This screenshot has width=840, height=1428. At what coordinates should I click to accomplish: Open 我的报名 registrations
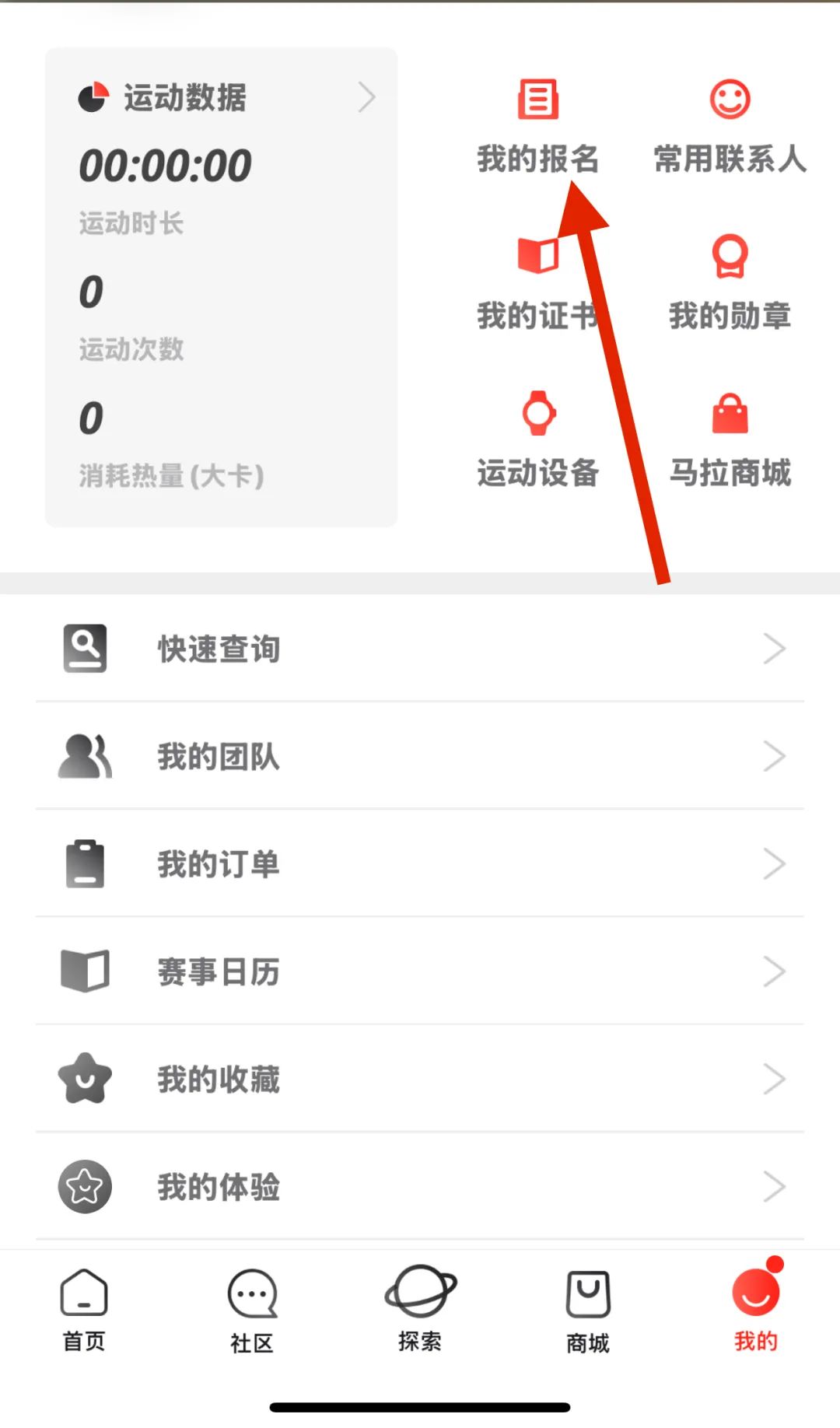537,124
